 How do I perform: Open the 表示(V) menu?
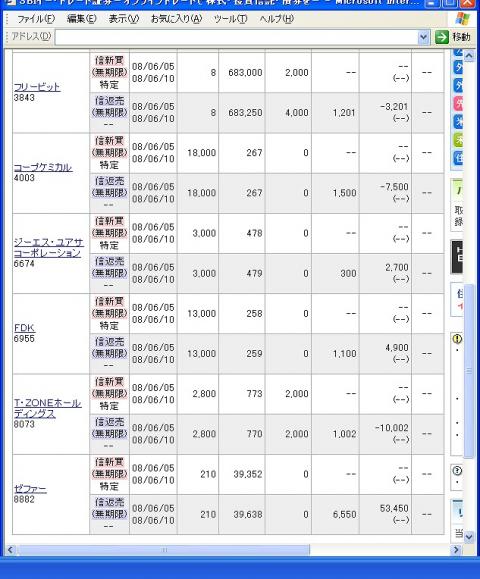coord(124,18)
